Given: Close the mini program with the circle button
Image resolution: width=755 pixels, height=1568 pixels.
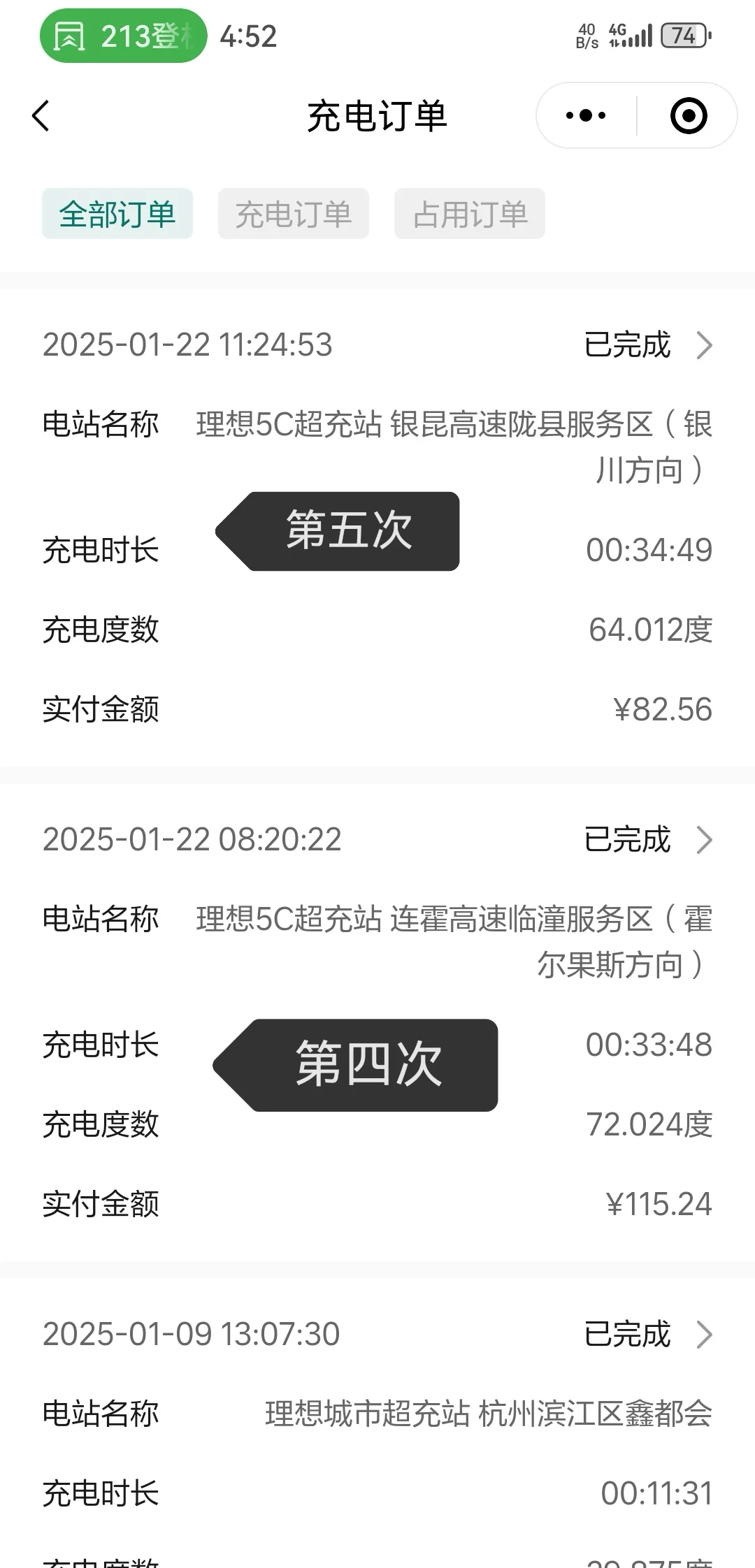Looking at the screenshot, I should pyautogui.click(x=689, y=116).
